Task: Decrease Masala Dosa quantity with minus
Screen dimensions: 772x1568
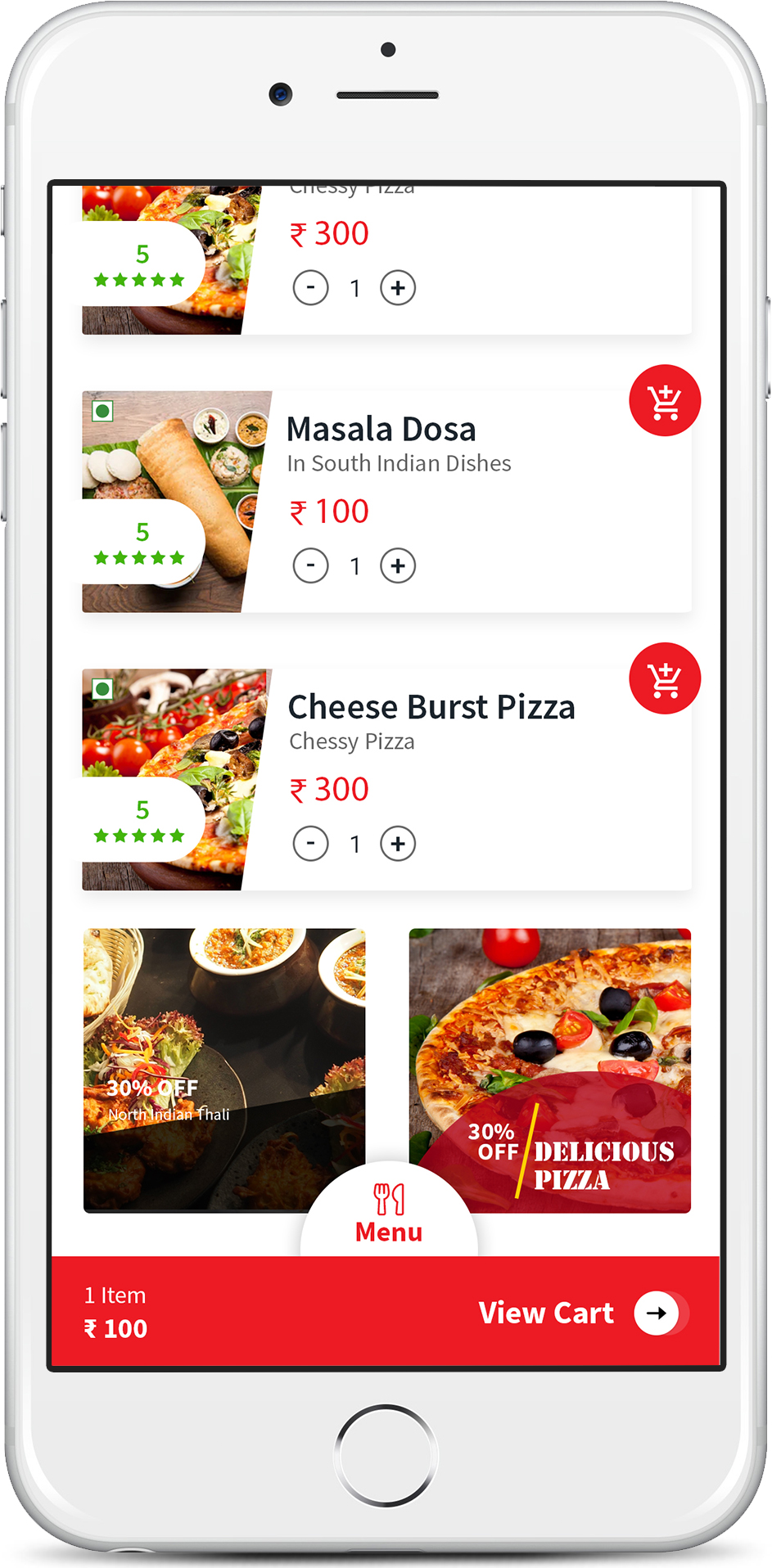Action: [x=310, y=566]
